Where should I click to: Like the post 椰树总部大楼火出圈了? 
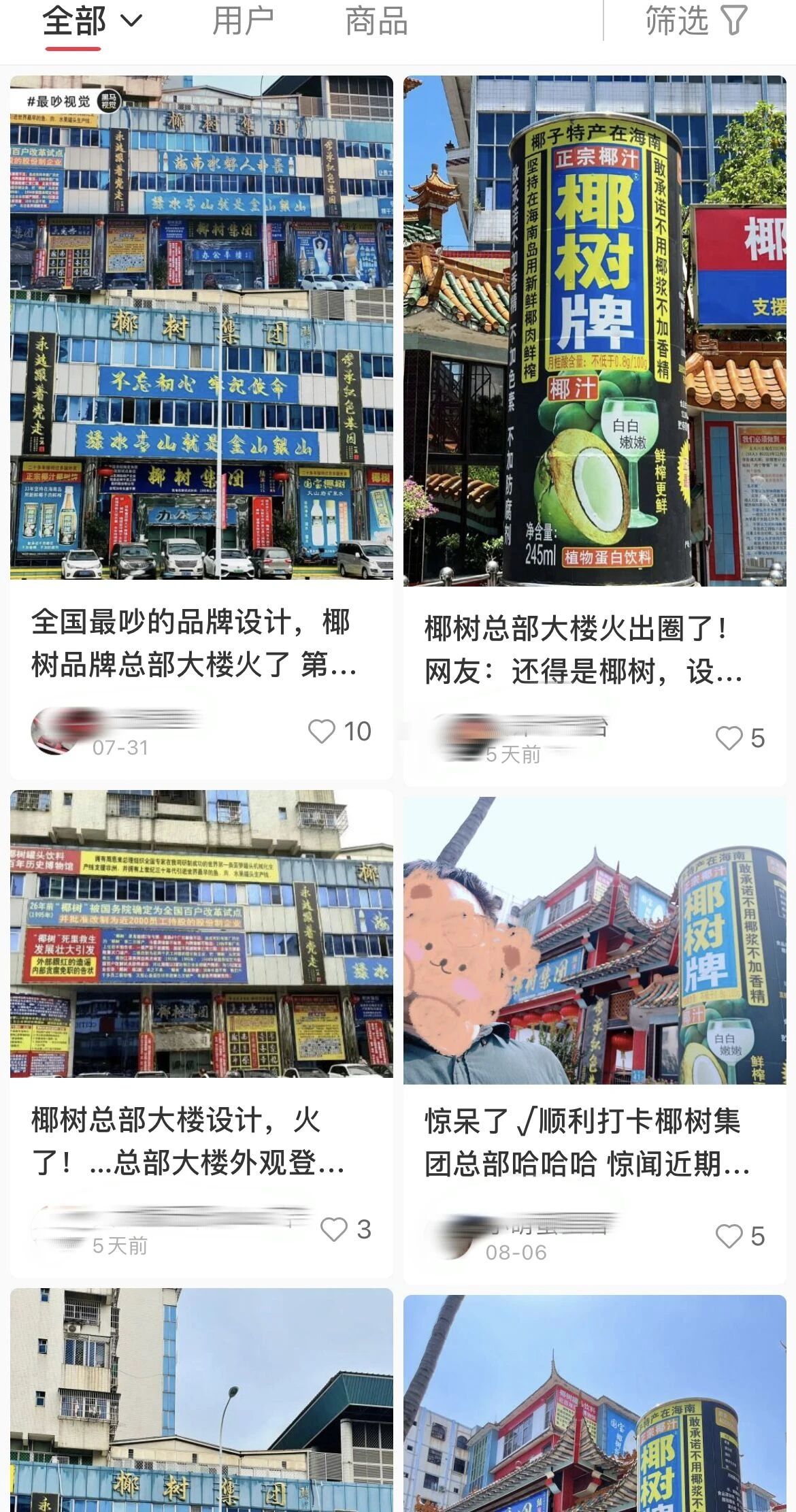point(729,738)
